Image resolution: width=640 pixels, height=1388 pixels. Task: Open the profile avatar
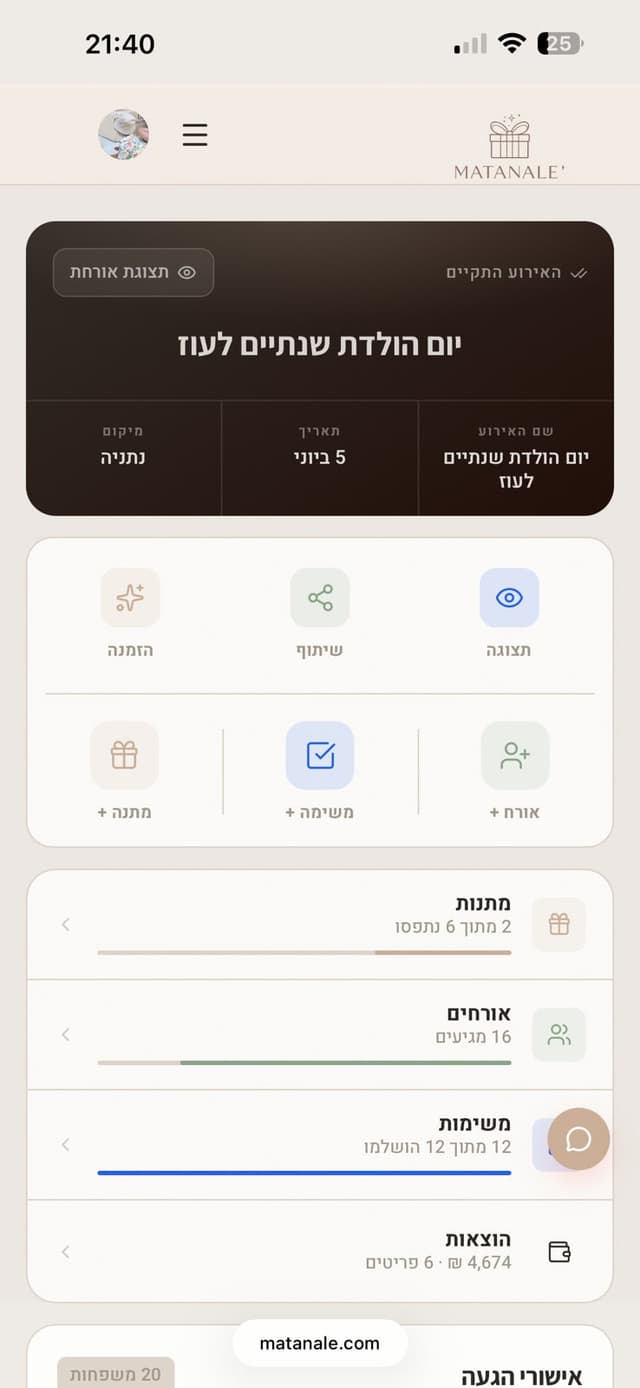[x=124, y=135]
